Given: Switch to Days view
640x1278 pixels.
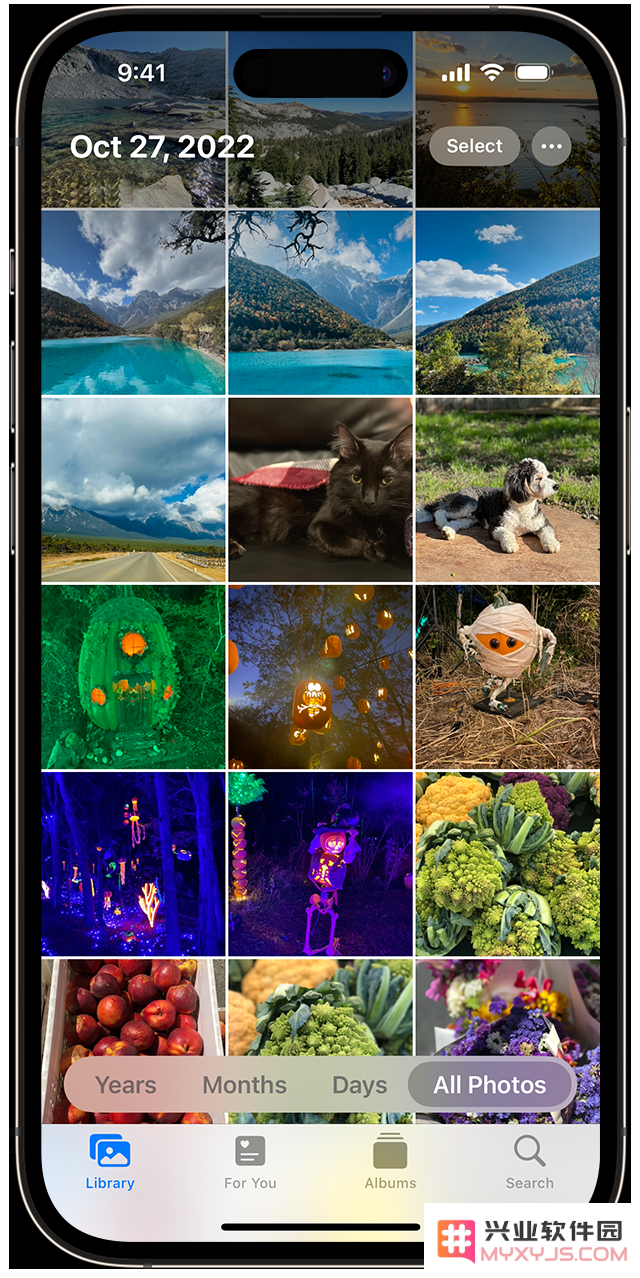Looking at the screenshot, I should tap(359, 1085).
